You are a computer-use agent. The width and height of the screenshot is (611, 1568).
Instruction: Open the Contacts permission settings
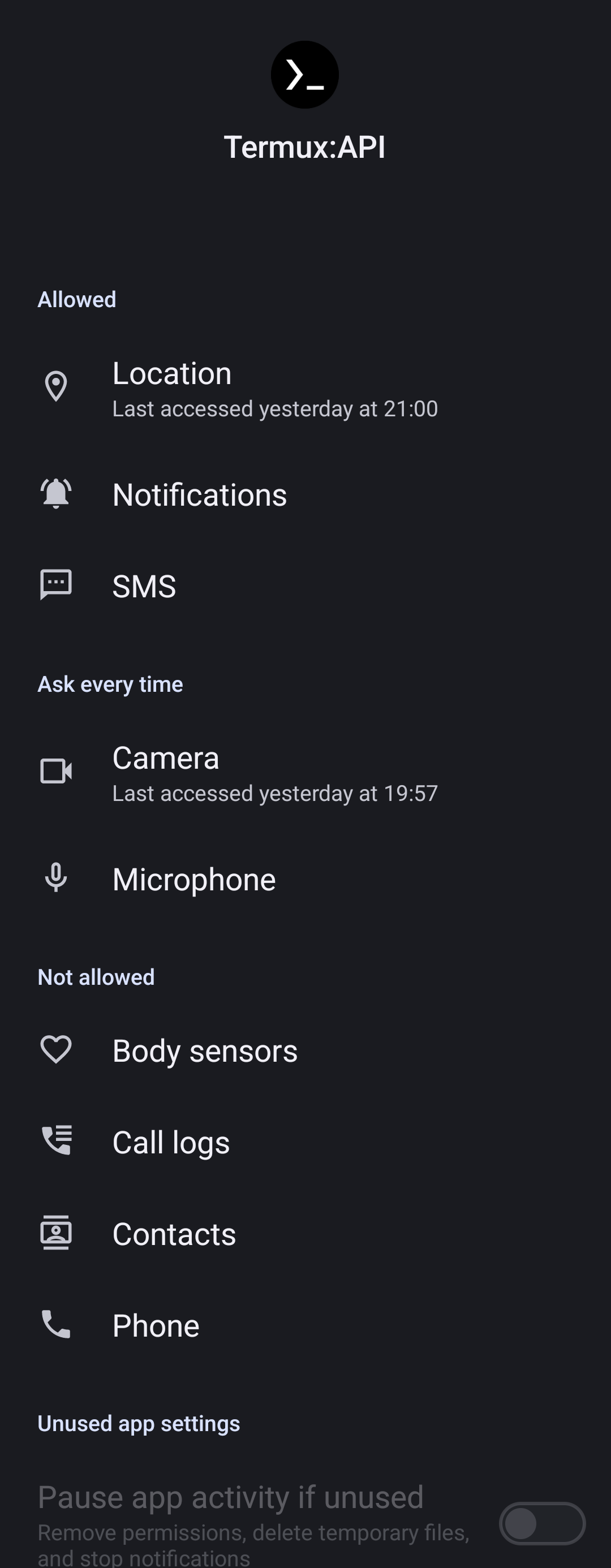(x=174, y=1234)
